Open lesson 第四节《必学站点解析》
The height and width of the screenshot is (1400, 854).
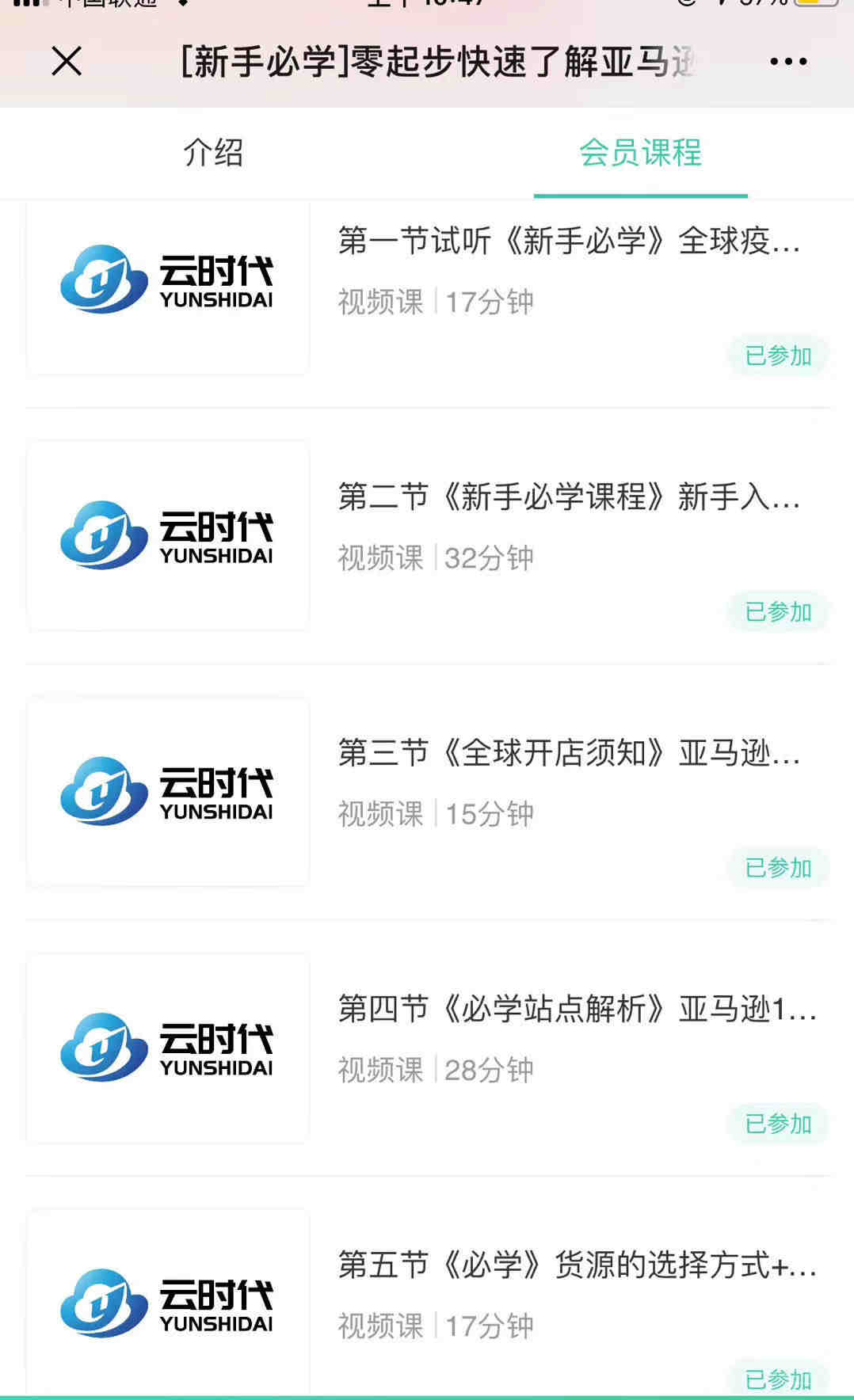click(x=577, y=1009)
